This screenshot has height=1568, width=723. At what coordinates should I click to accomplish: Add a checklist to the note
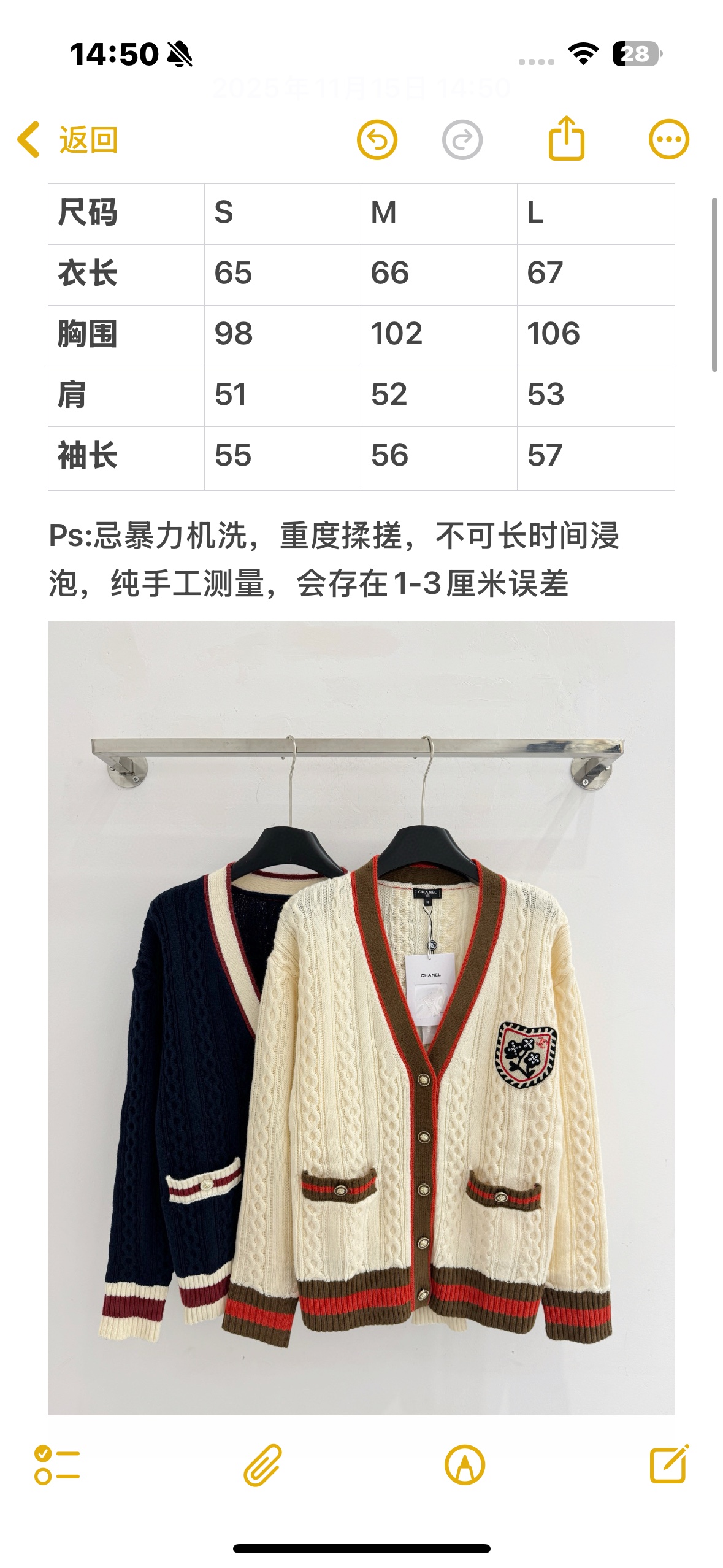[x=56, y=1466]
